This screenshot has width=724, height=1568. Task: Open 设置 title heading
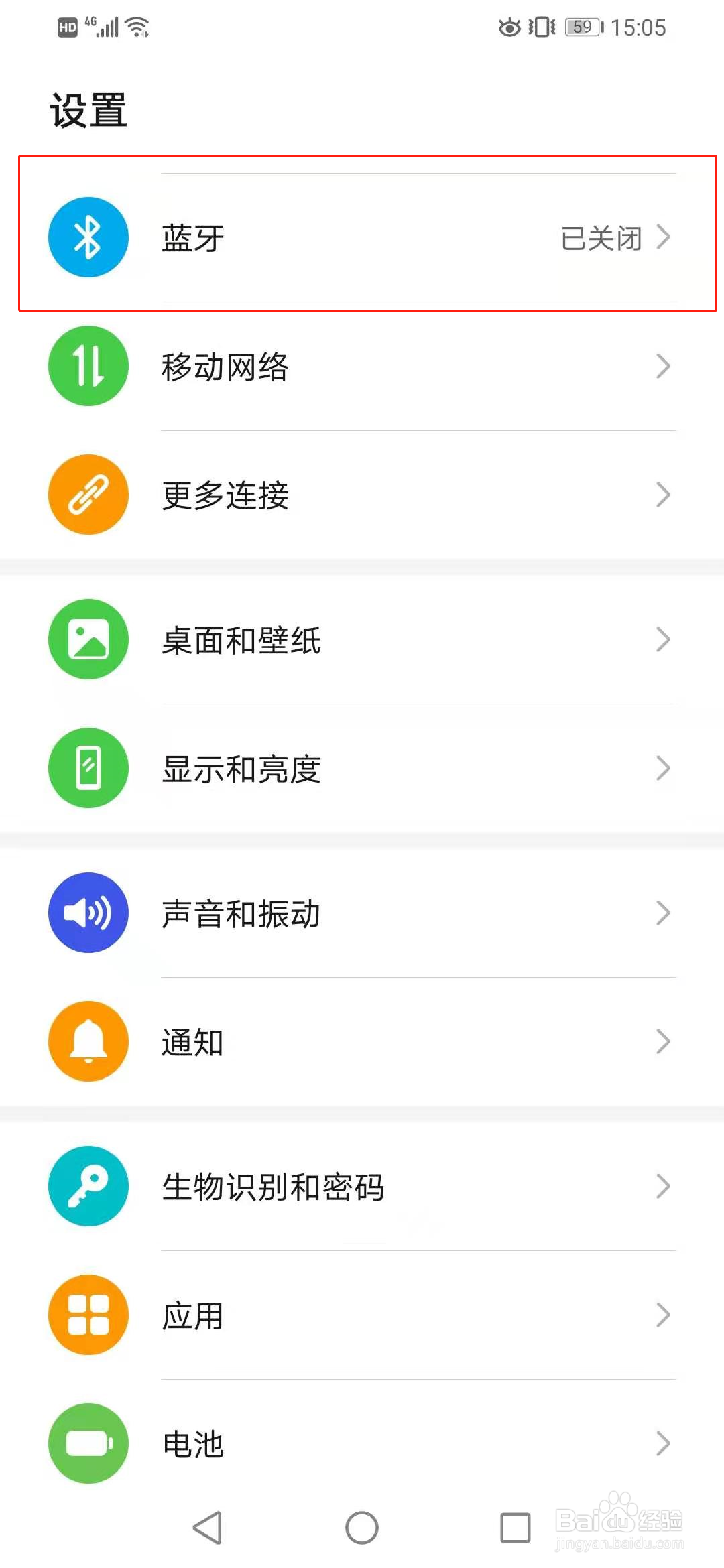click(88, 109)
